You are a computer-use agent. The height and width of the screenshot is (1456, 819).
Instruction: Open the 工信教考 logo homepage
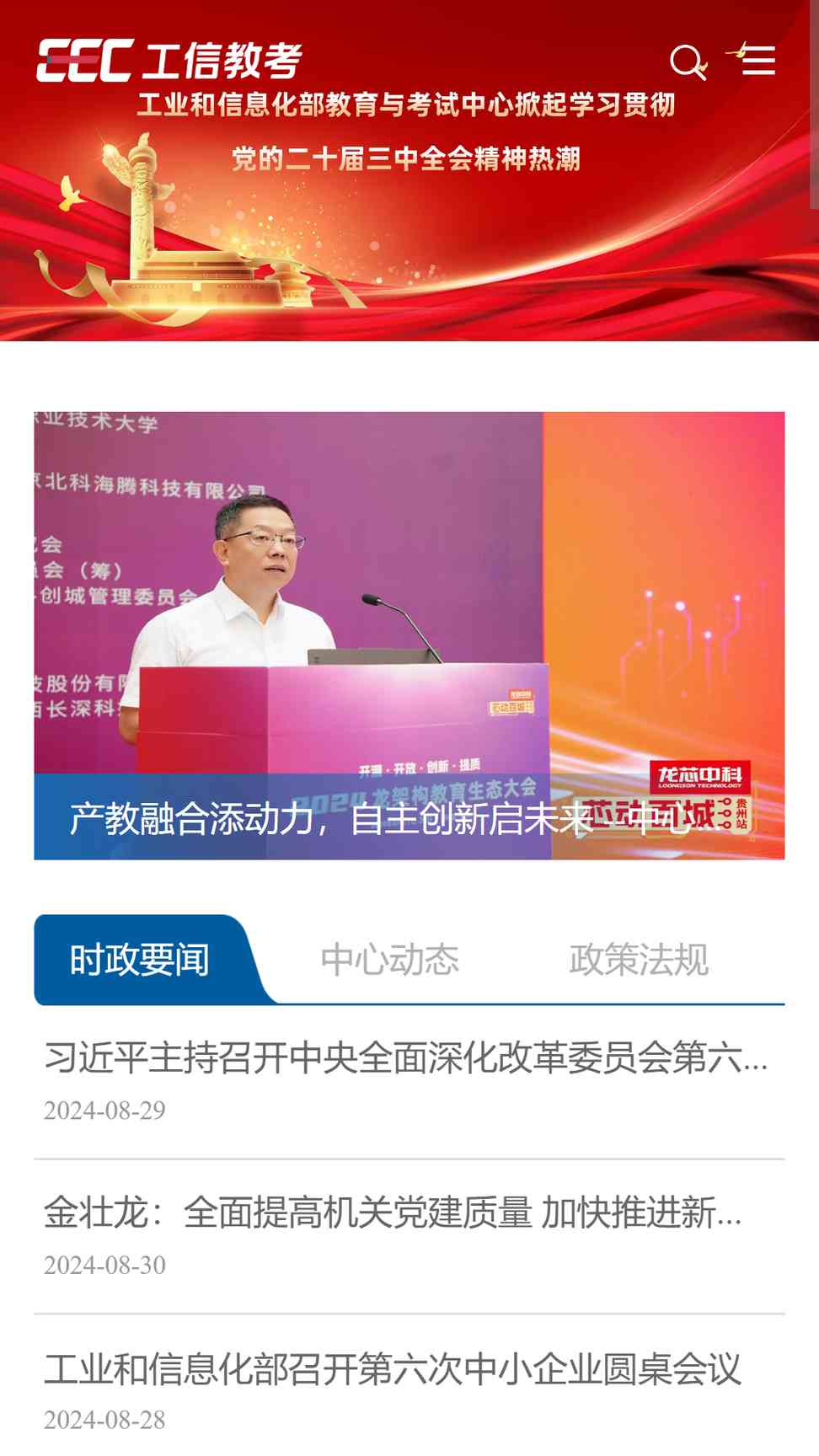click(169, 61)
